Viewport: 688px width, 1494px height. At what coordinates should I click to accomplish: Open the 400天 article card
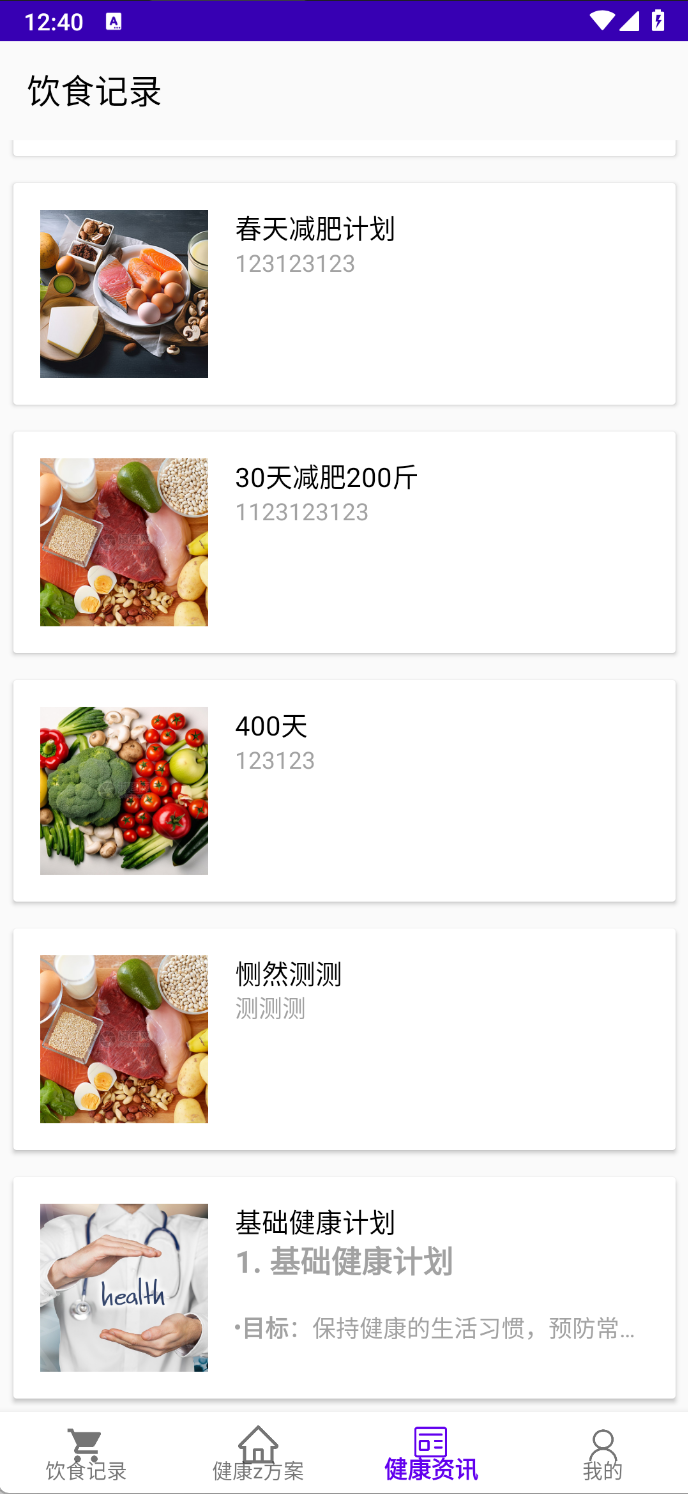[x=344, y=791]
